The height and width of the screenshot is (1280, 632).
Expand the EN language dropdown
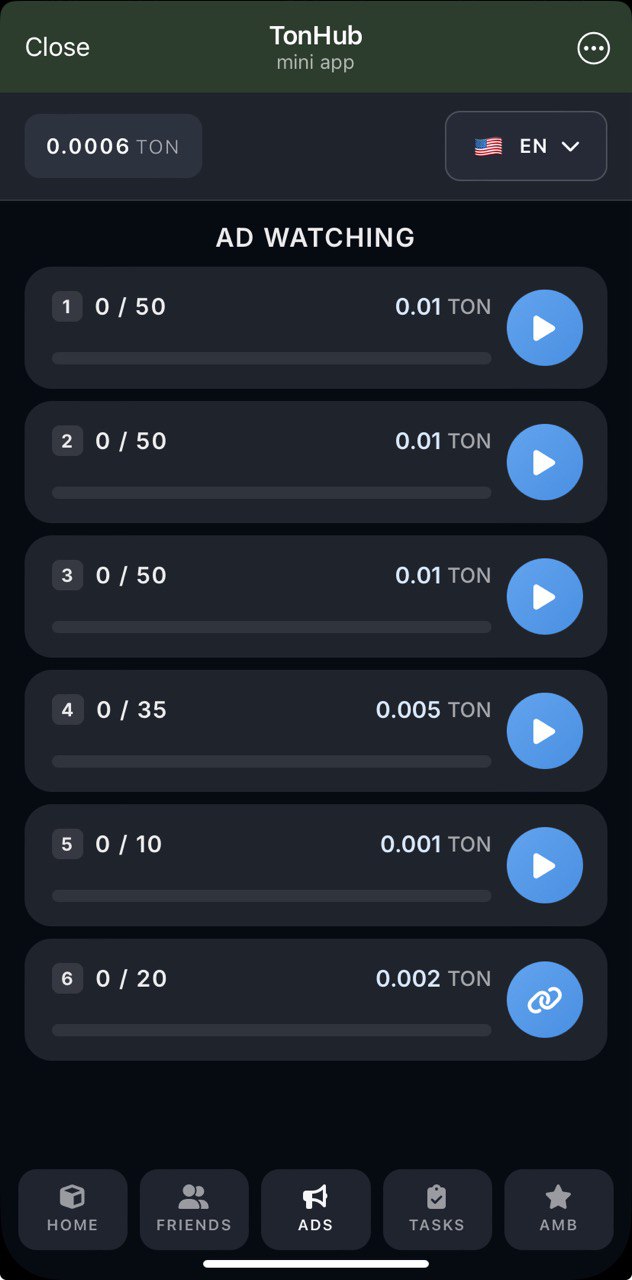tap(526, 146)
